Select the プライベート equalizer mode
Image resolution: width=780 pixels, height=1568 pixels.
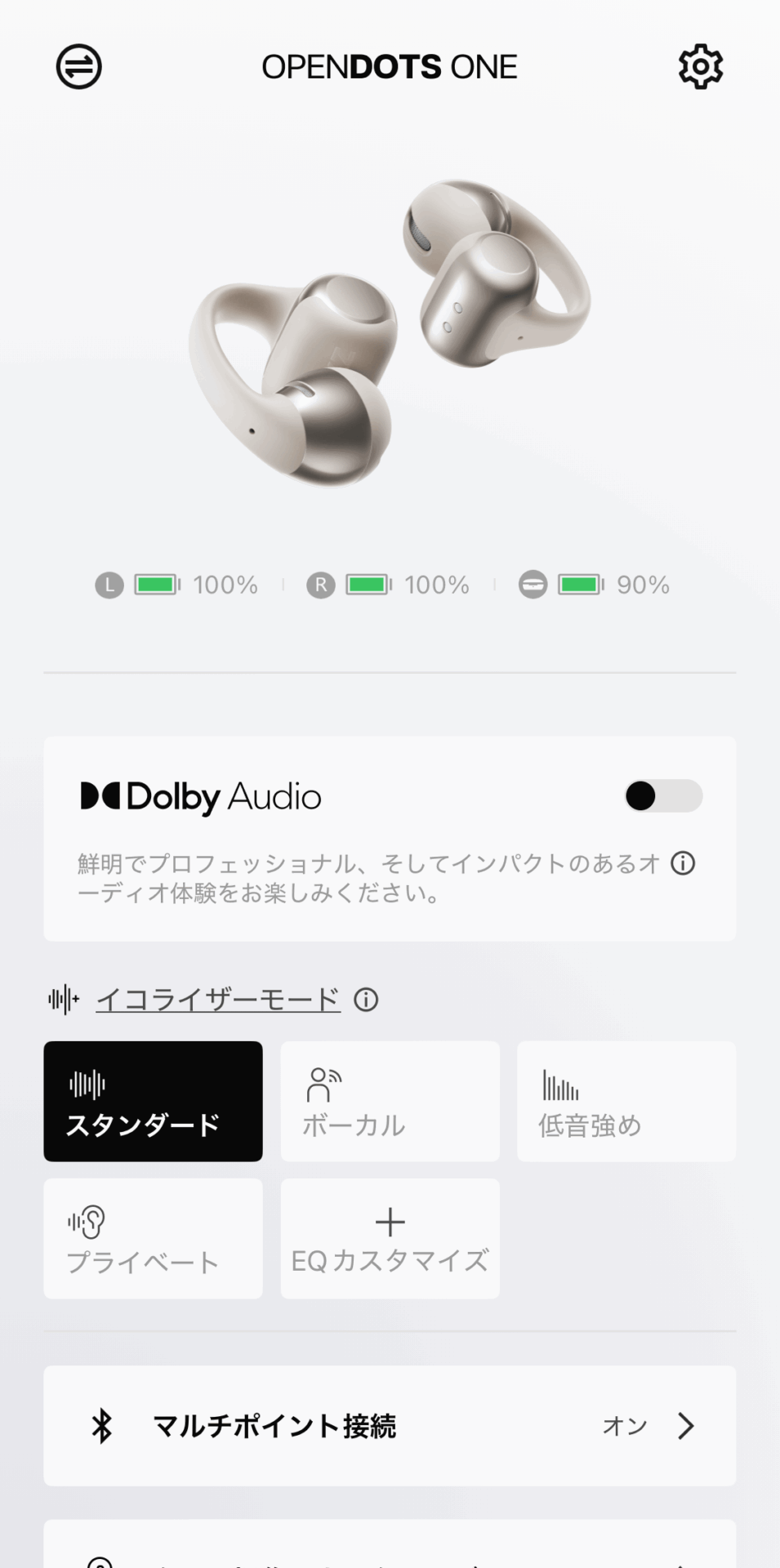click(153, 1238)
